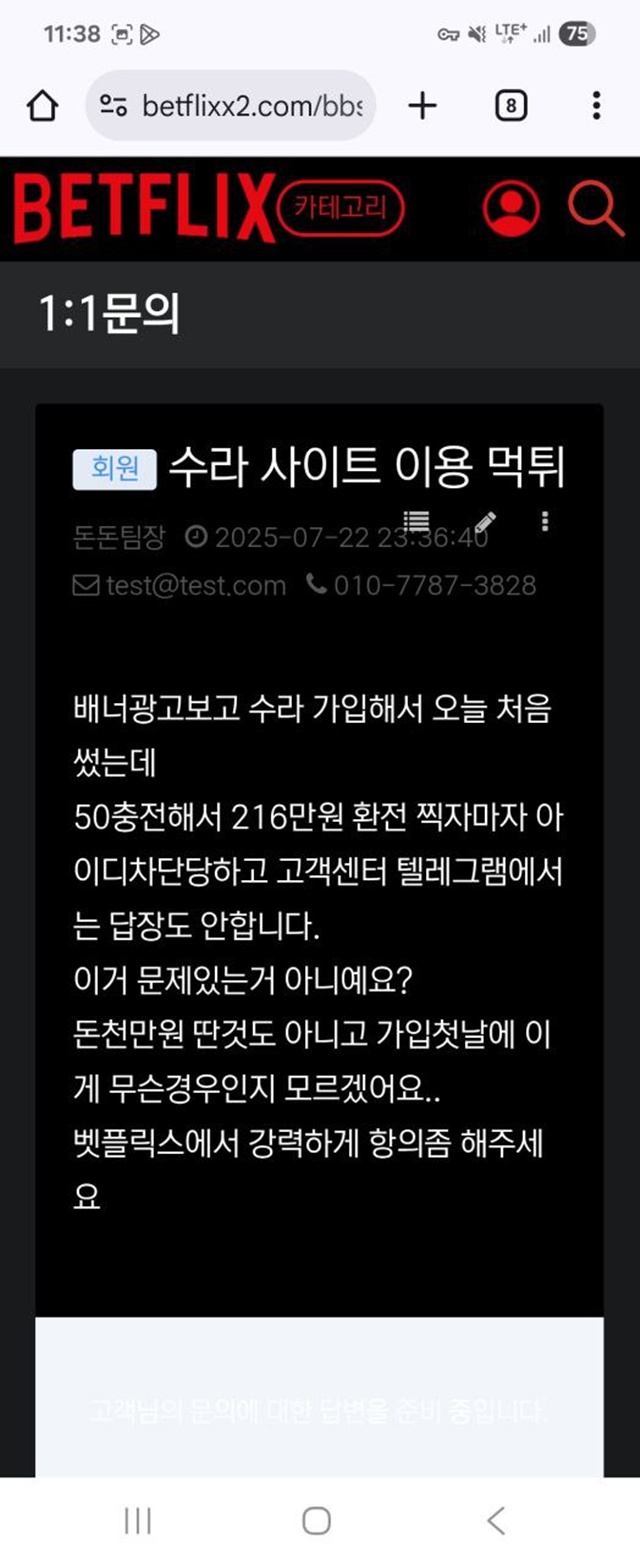Open the tab switcher showing 8 tabs
This screenshot has width=640, height=1563.
[511, 106]
